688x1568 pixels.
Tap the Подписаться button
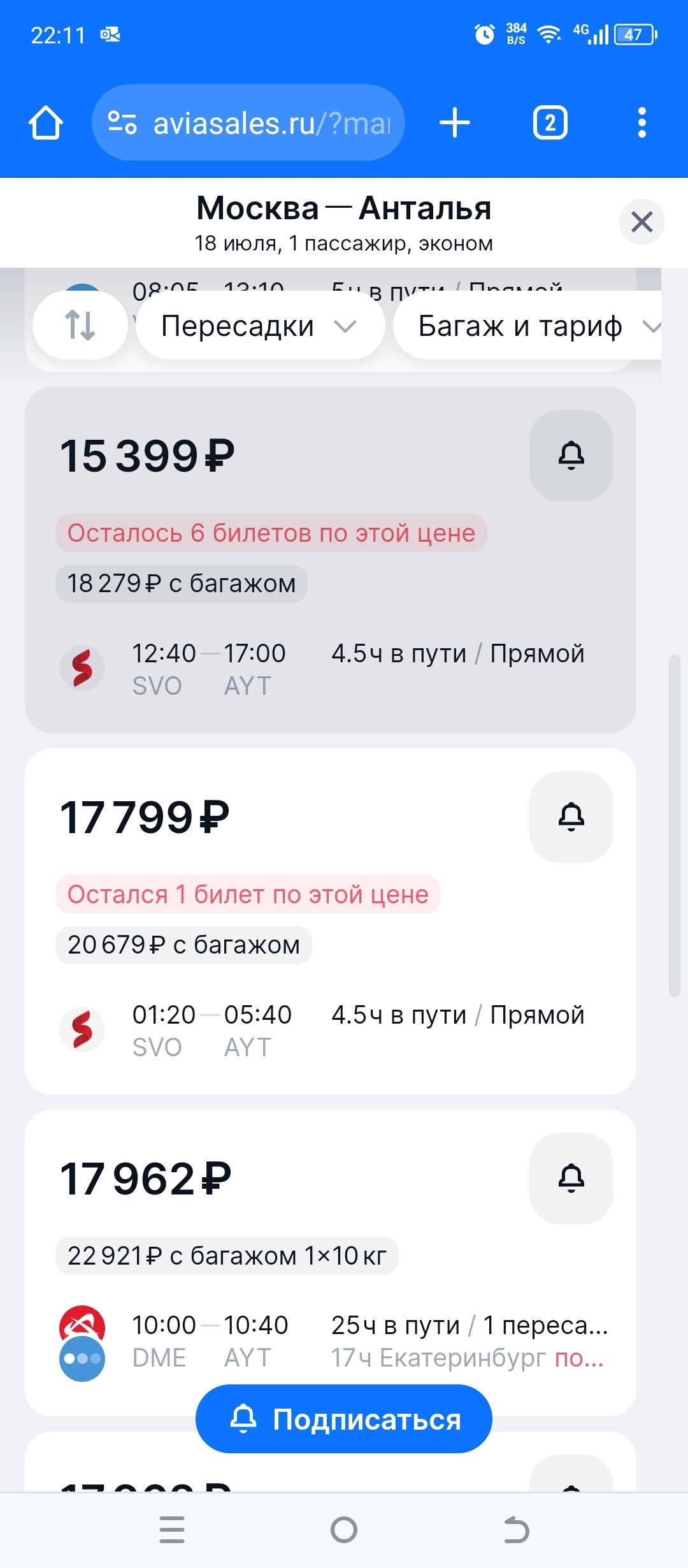tap(344, 1419)
